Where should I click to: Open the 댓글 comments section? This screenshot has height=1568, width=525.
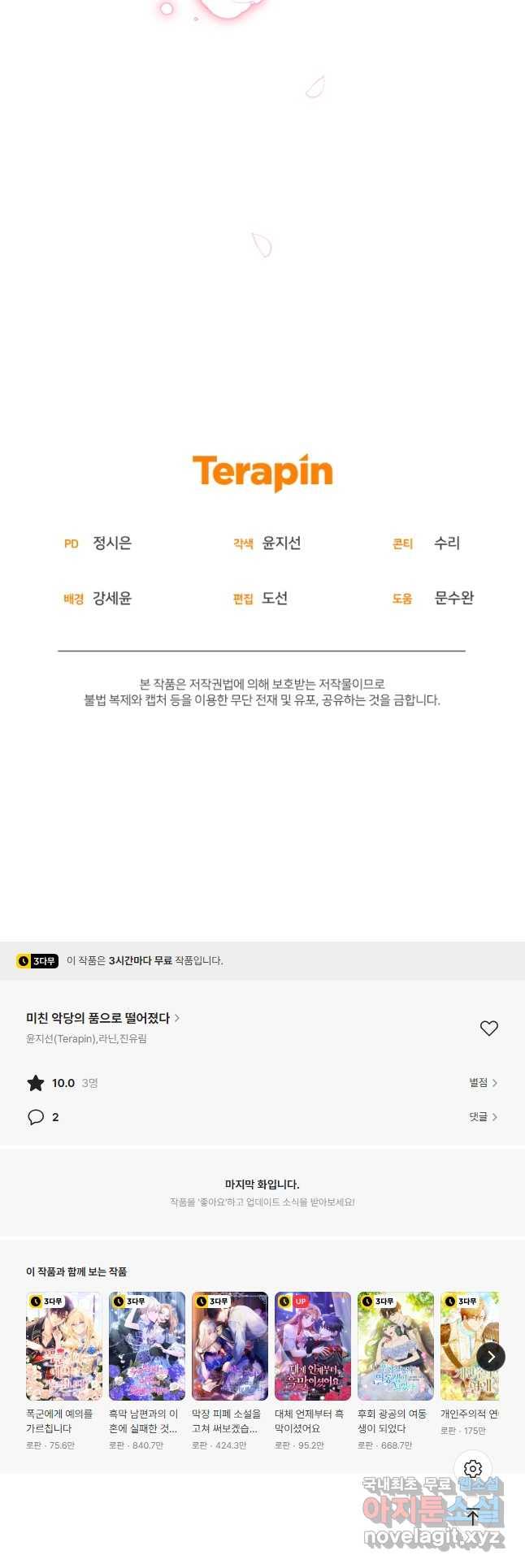pos(483,1117)
